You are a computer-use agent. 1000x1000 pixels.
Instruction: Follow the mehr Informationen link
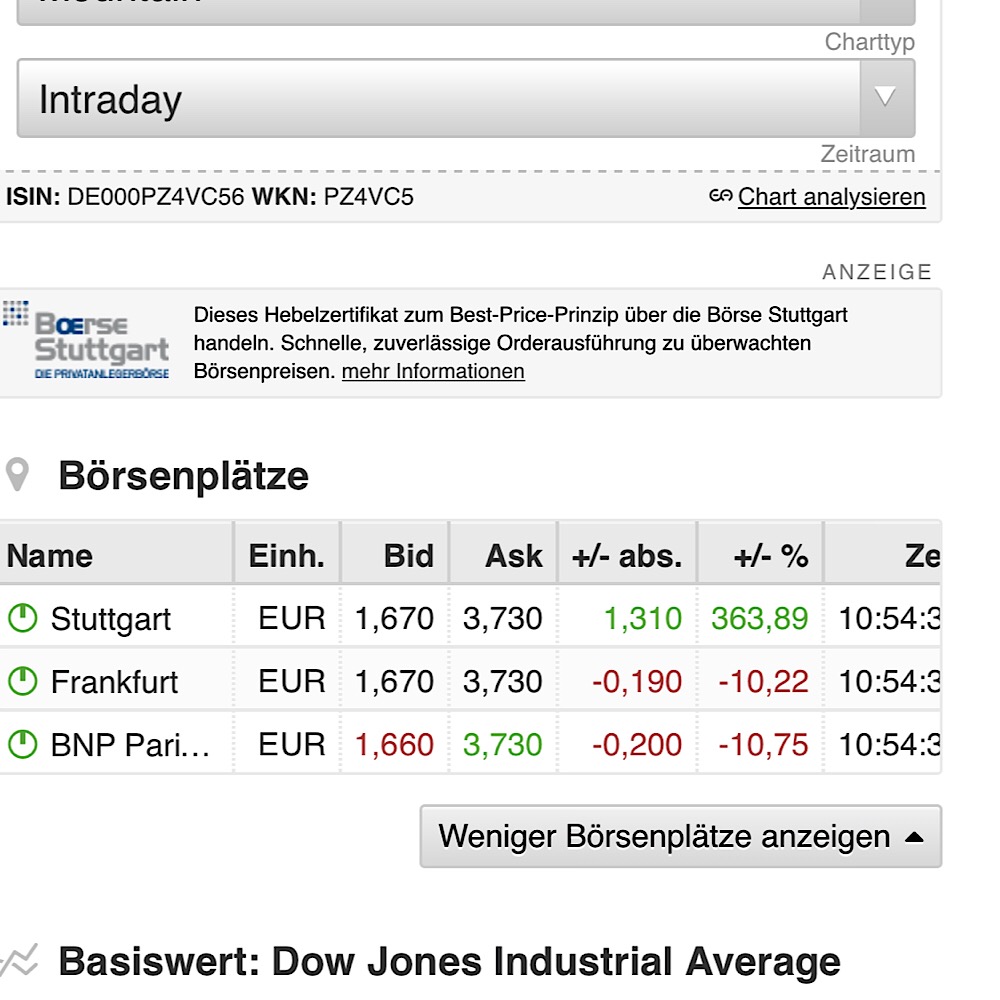click(433, 371)
